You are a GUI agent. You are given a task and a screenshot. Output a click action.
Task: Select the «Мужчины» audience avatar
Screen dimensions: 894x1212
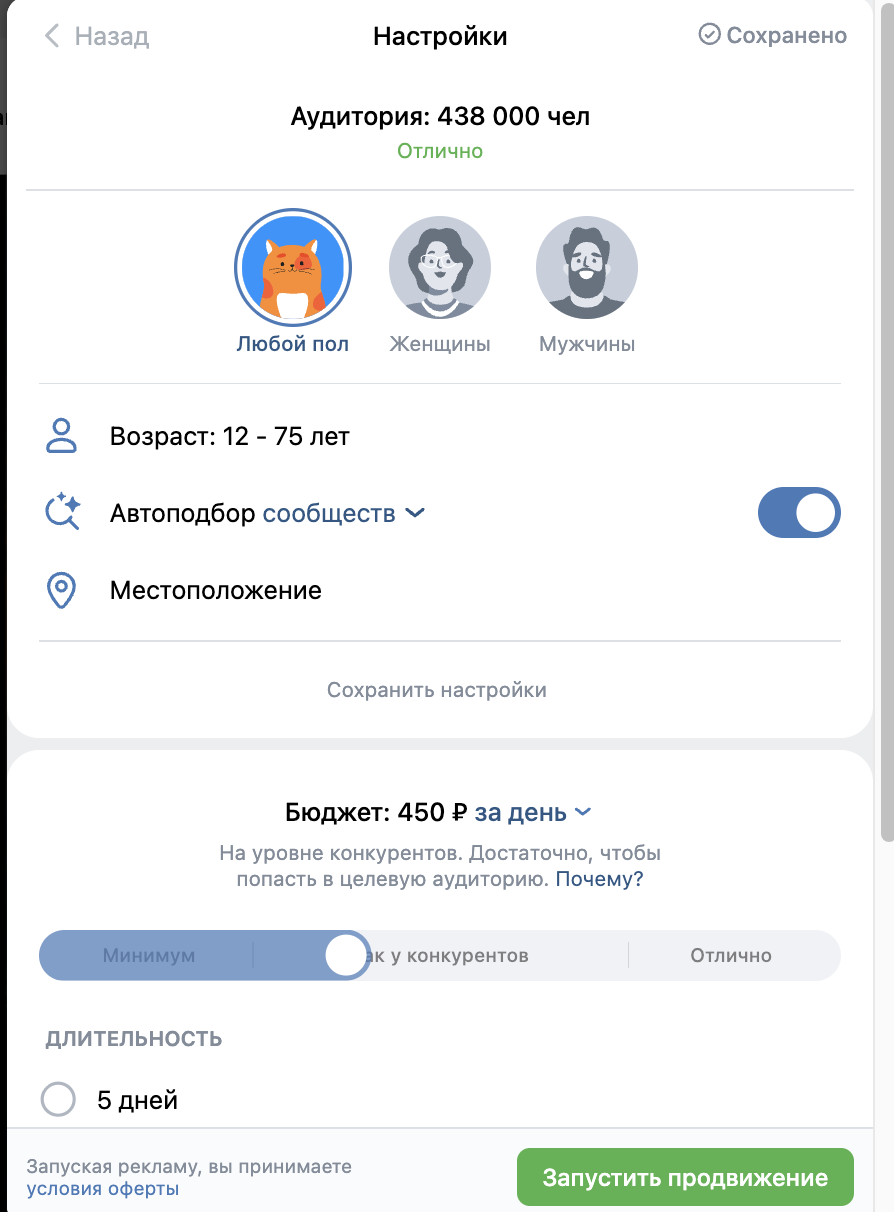tap(587, 267)
